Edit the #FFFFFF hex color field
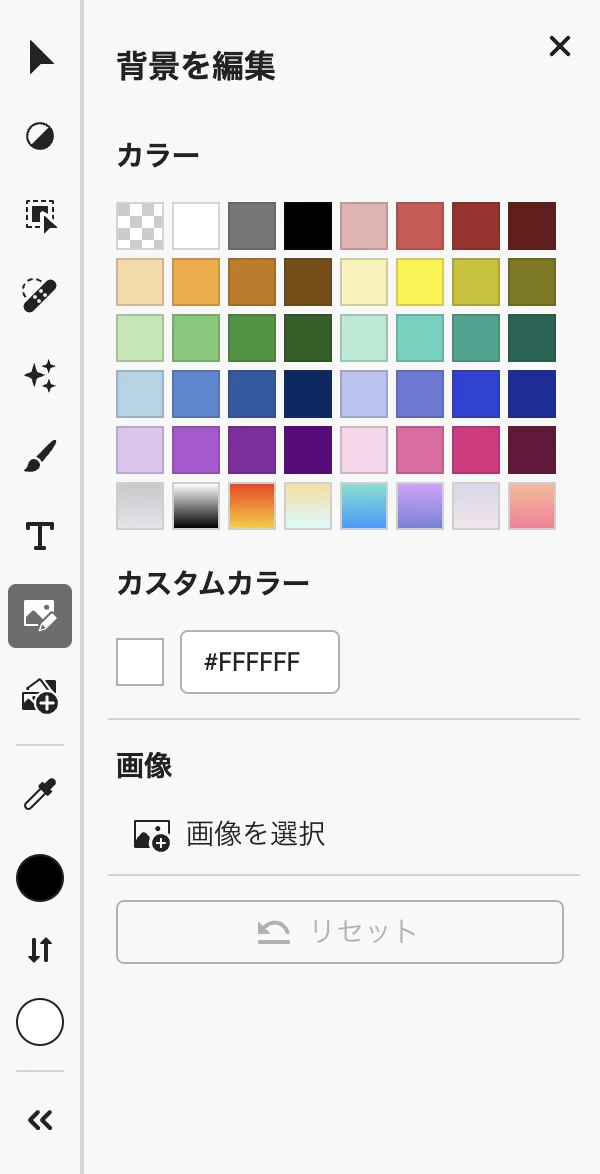The height and width of the screenshot is (1174, 600). [260, 662]
